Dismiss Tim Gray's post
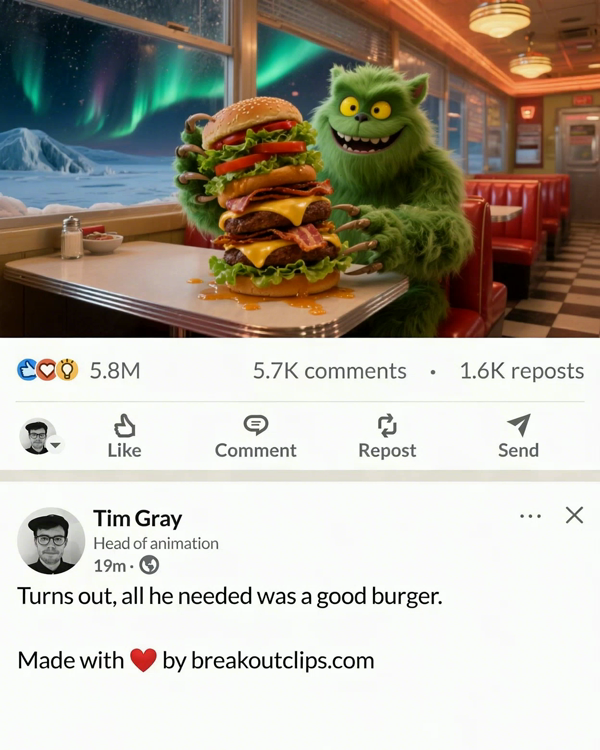 point(574,515)
